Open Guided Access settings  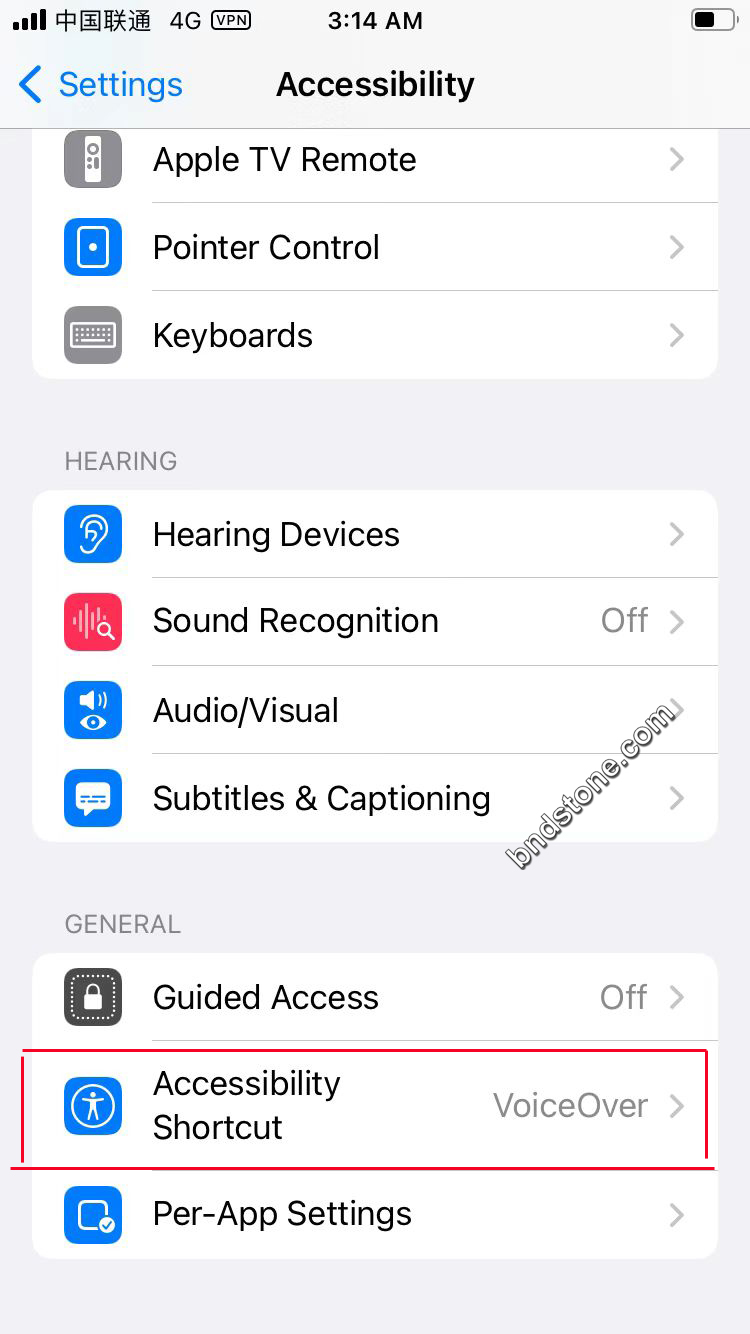(x=375, y=997)
